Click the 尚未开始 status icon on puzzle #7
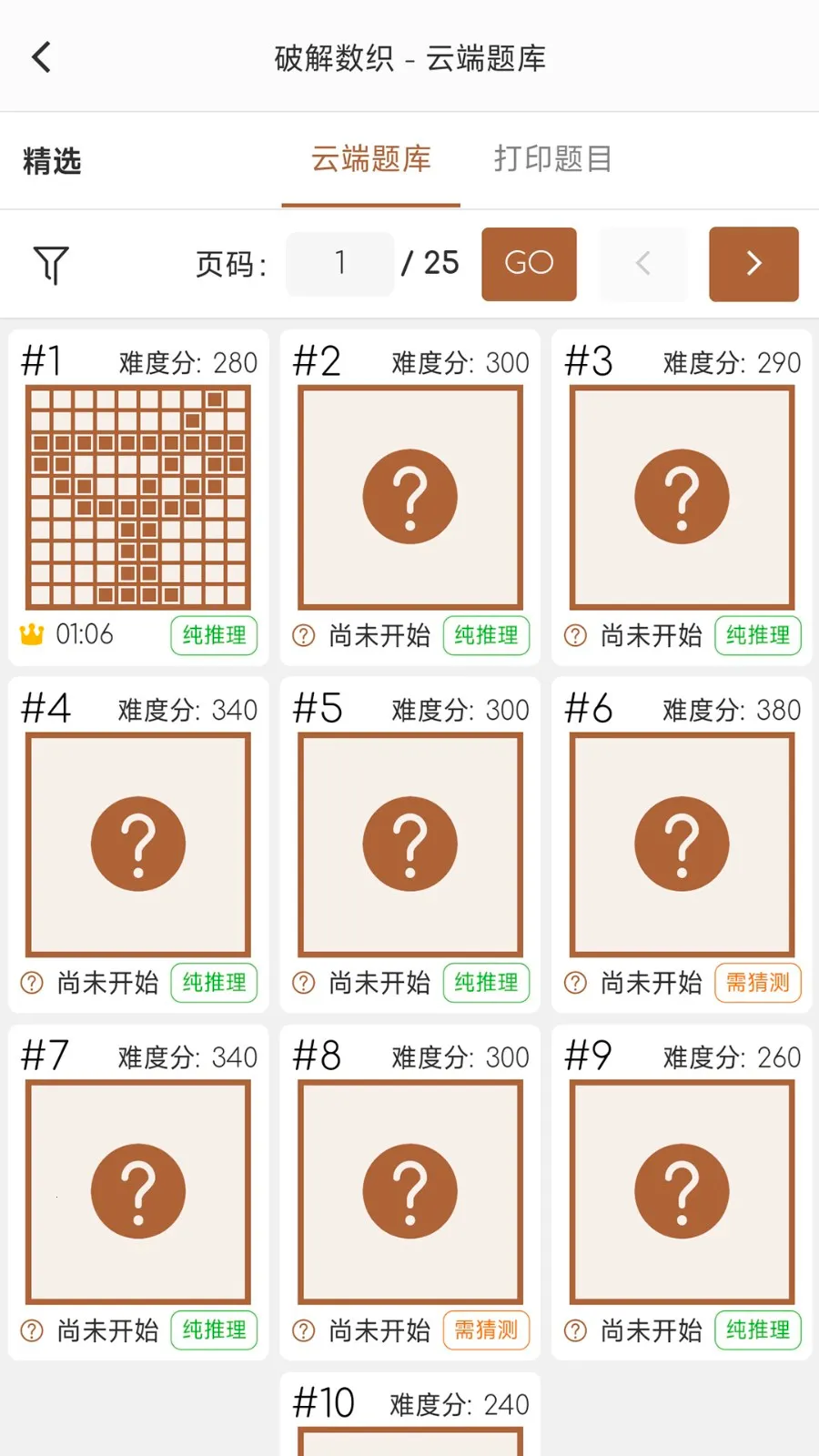 tap(31, 1330)
